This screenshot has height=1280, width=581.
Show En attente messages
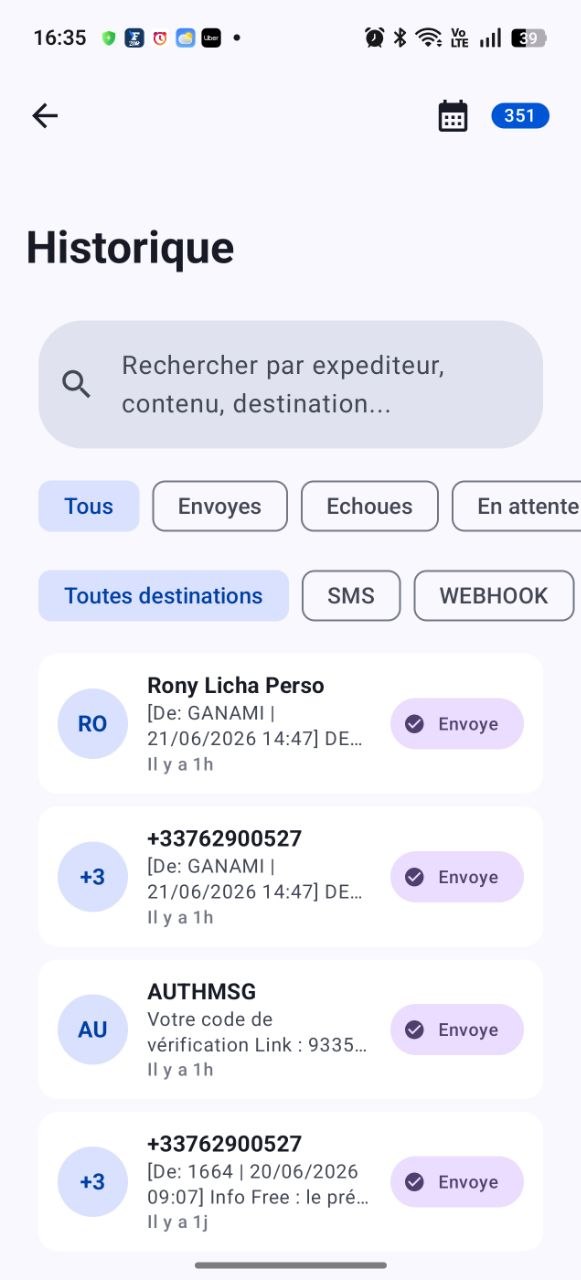click(x=517, y=506)
